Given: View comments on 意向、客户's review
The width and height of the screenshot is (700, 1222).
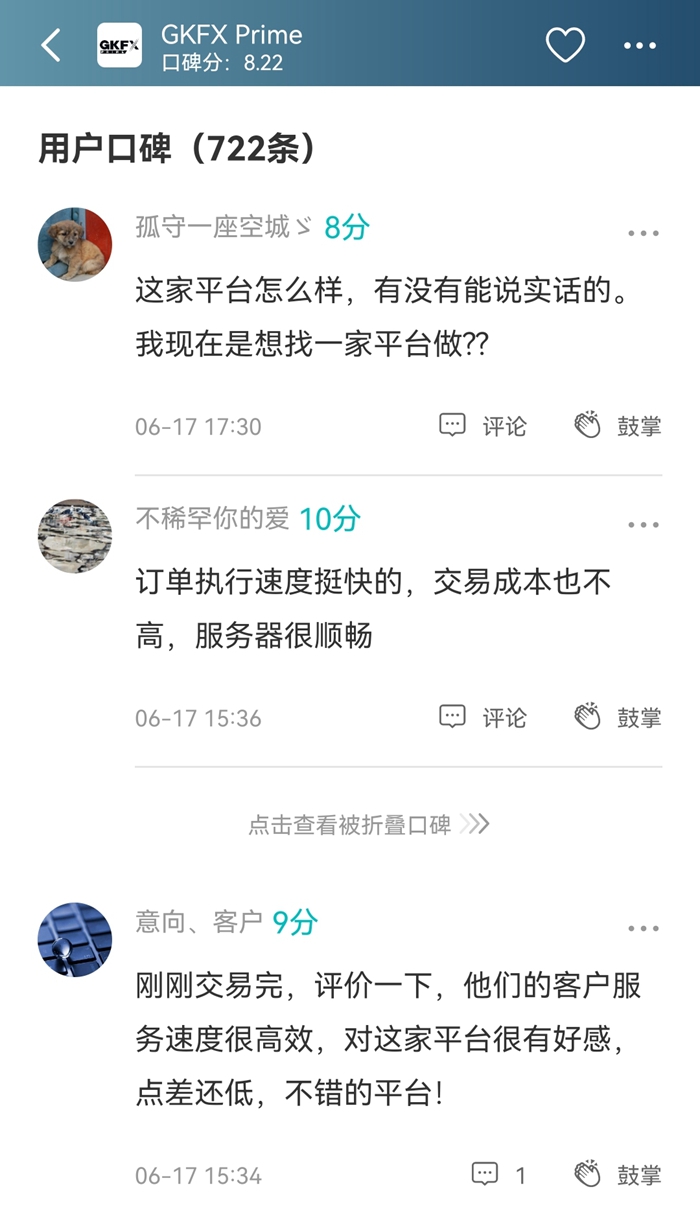Looking at the screenshot, I should point(498,1175).
